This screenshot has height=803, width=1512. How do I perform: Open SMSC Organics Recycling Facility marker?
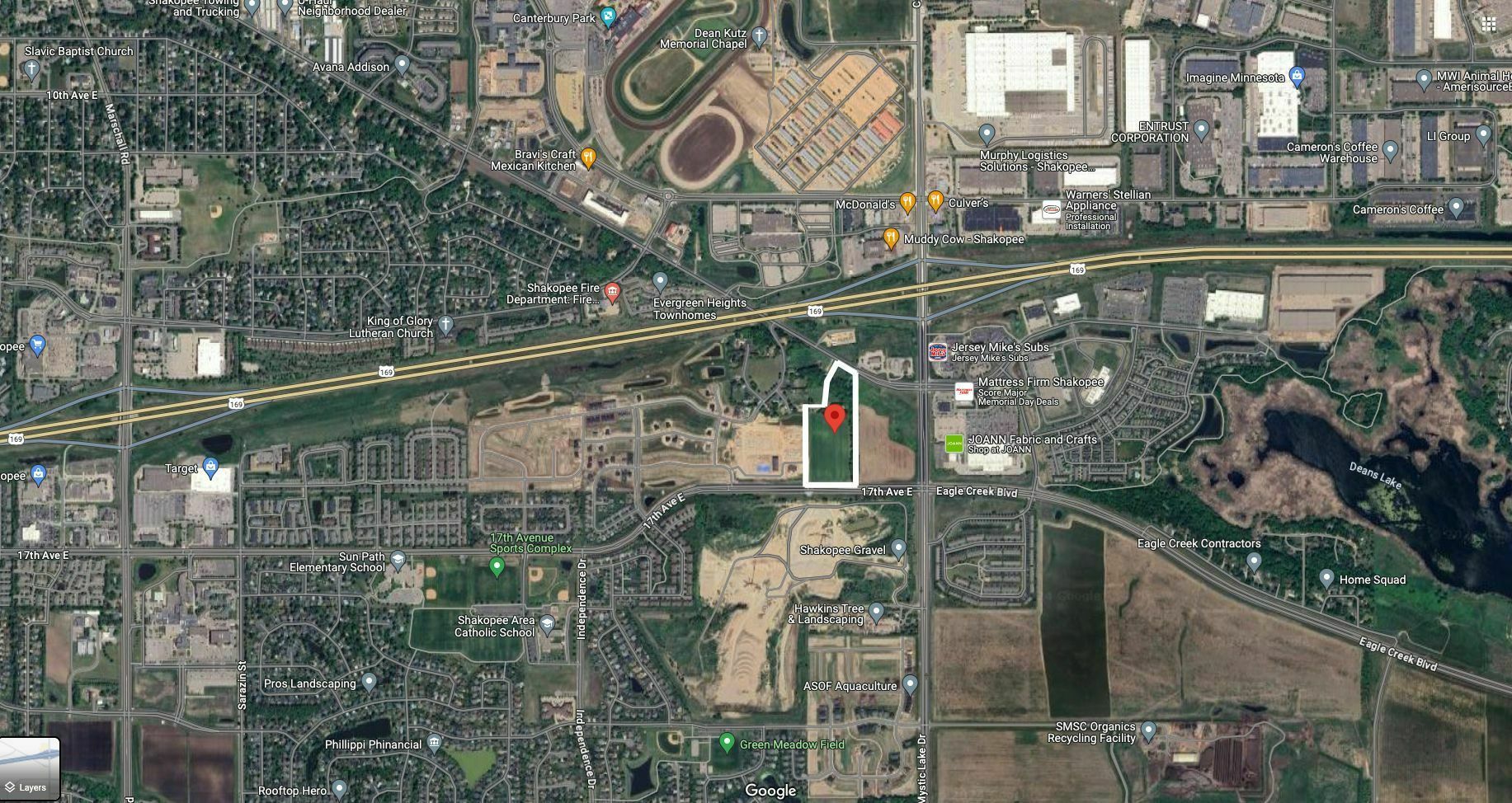click(1148, 730)
